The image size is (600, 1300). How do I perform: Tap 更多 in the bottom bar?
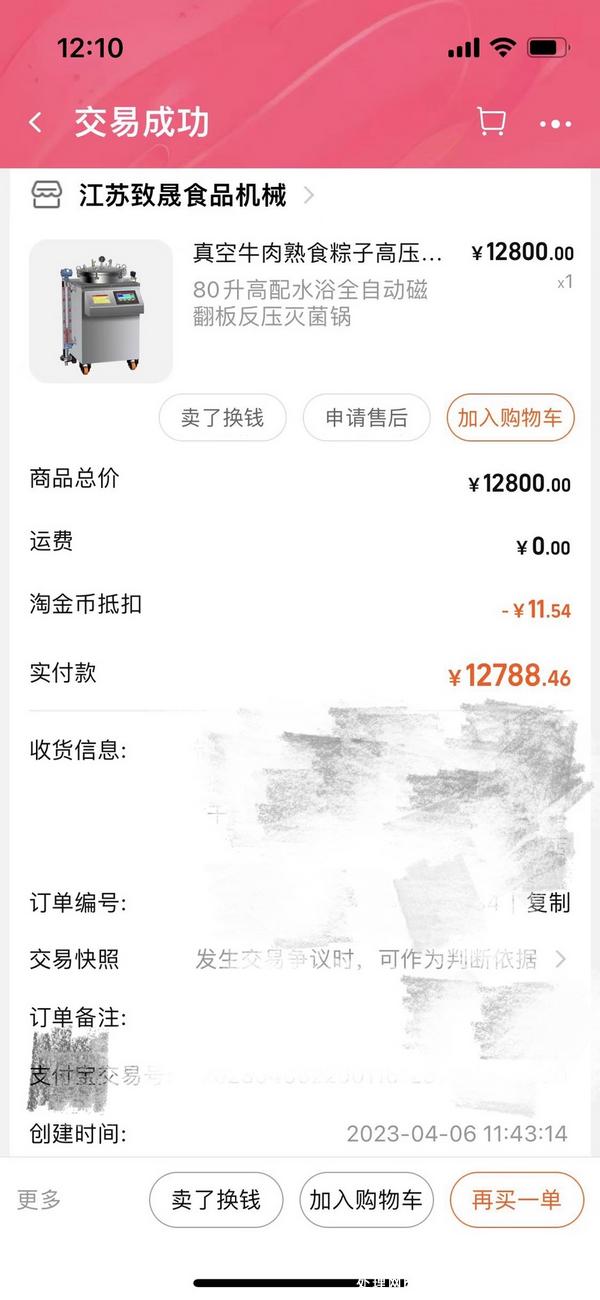click(40, 1199)
